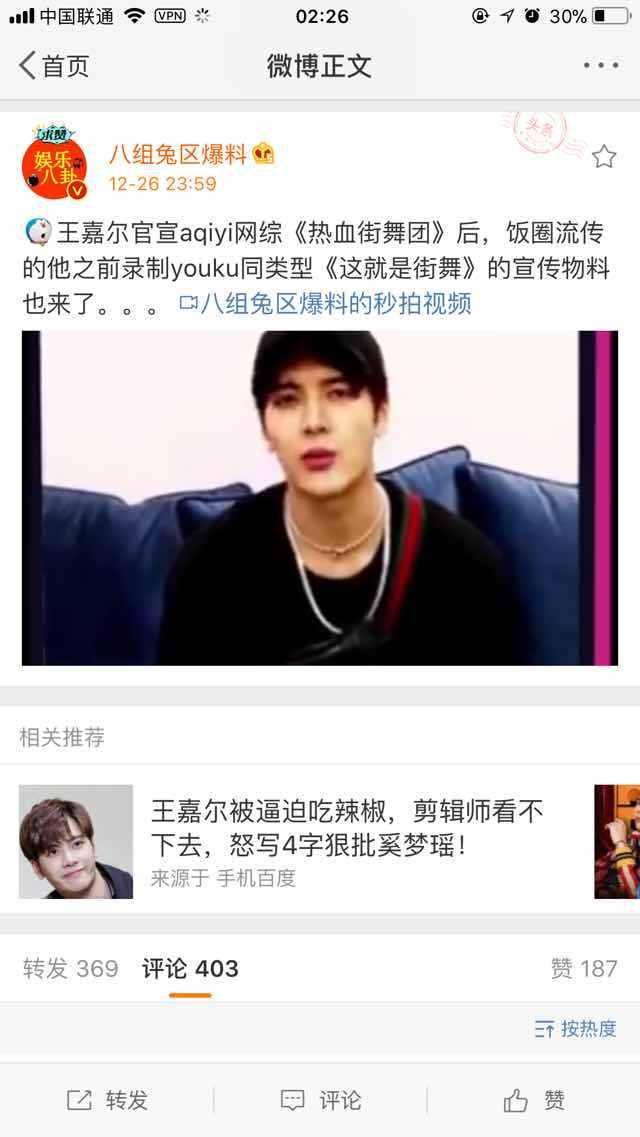Open the three-dot overflow menu

(x=600, y=66)
